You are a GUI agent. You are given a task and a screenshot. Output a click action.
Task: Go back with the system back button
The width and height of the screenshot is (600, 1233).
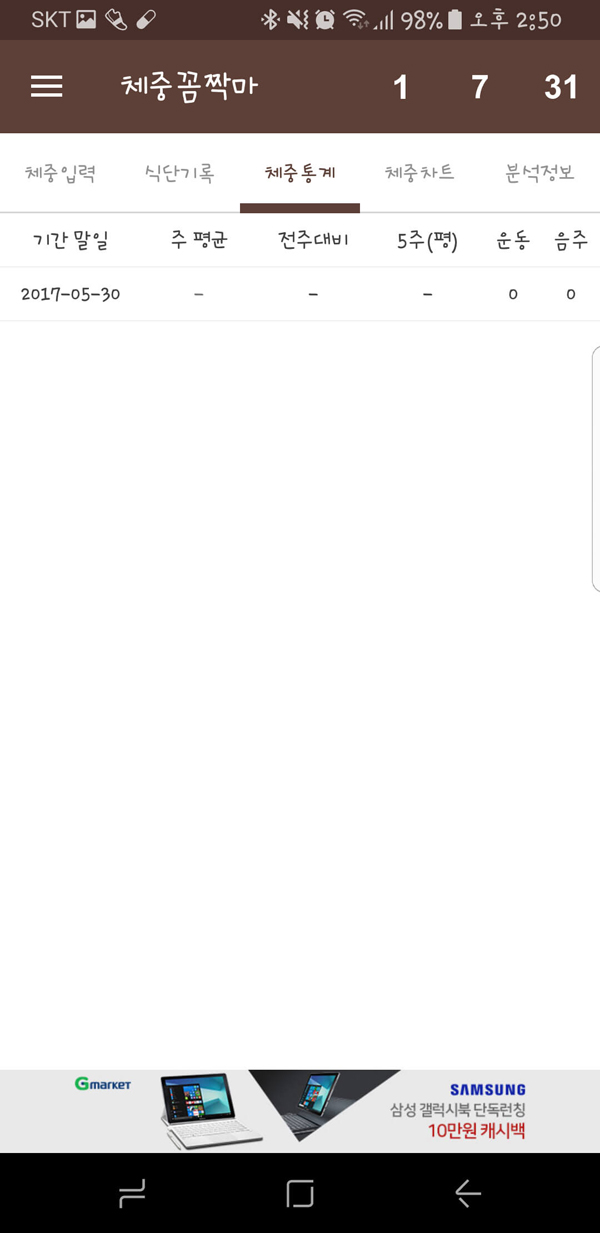click(467, 1193)
